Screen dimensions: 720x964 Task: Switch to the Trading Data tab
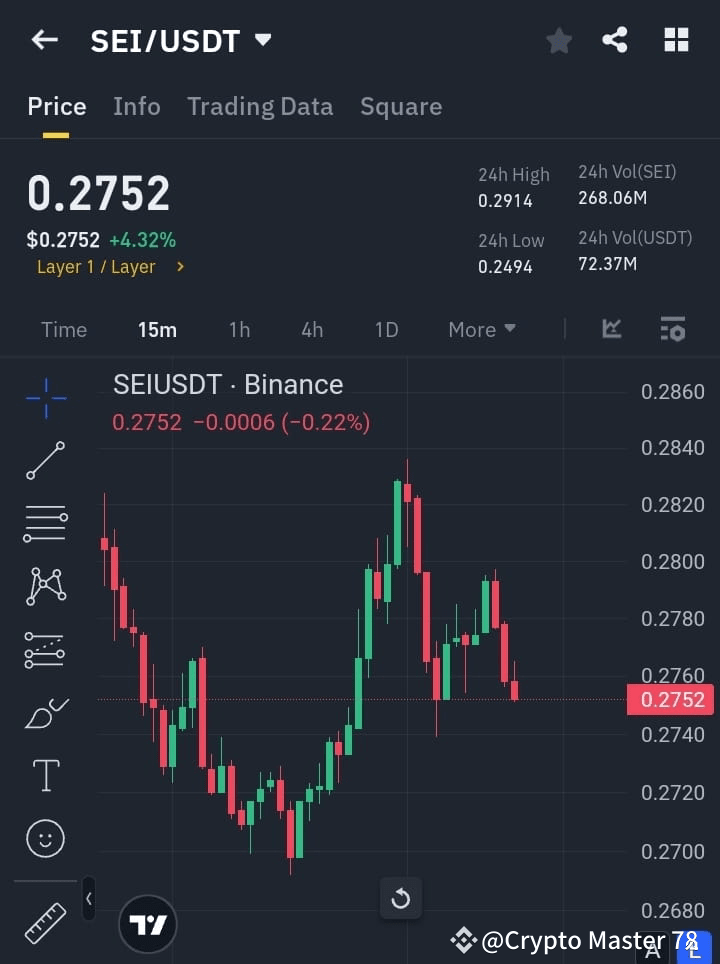[260, 106]
